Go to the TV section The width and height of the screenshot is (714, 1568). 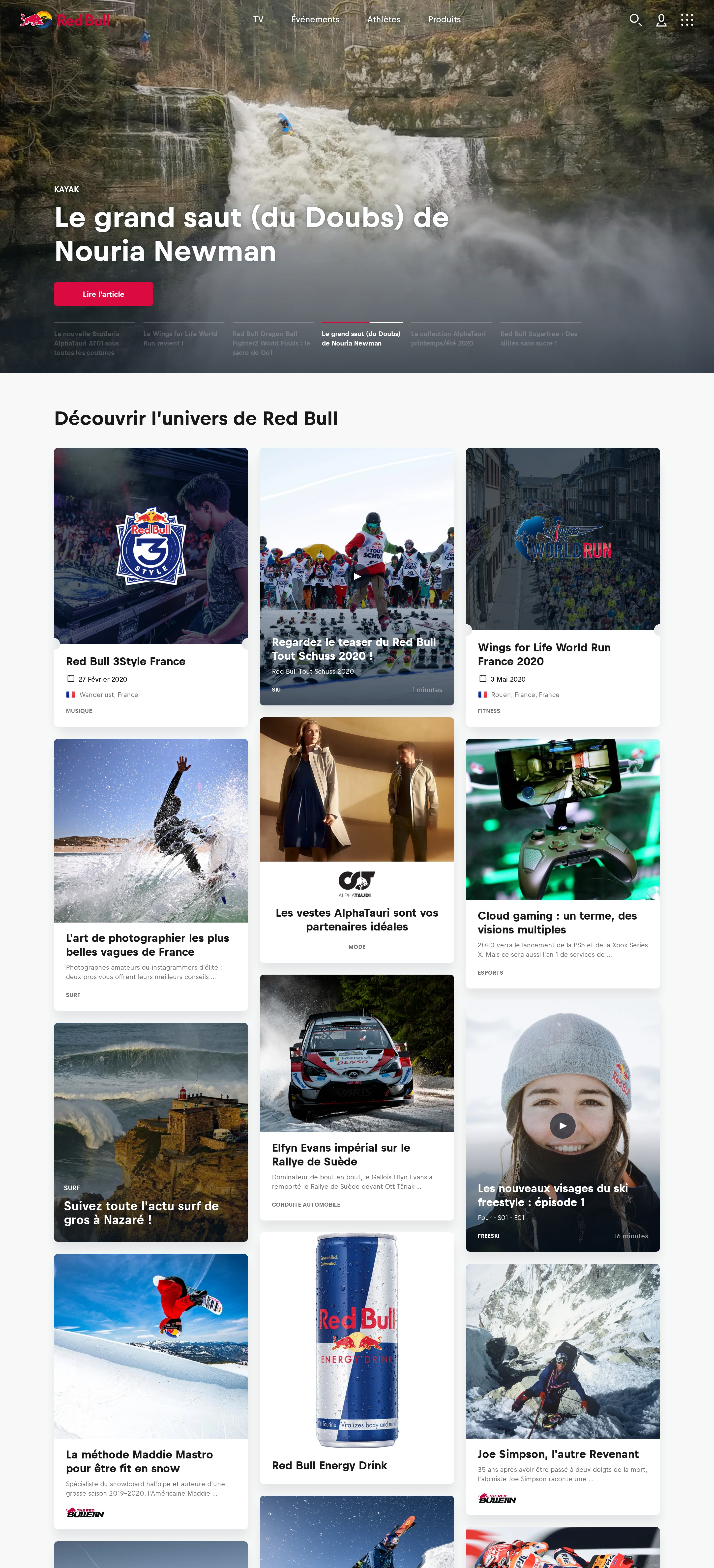258,20
